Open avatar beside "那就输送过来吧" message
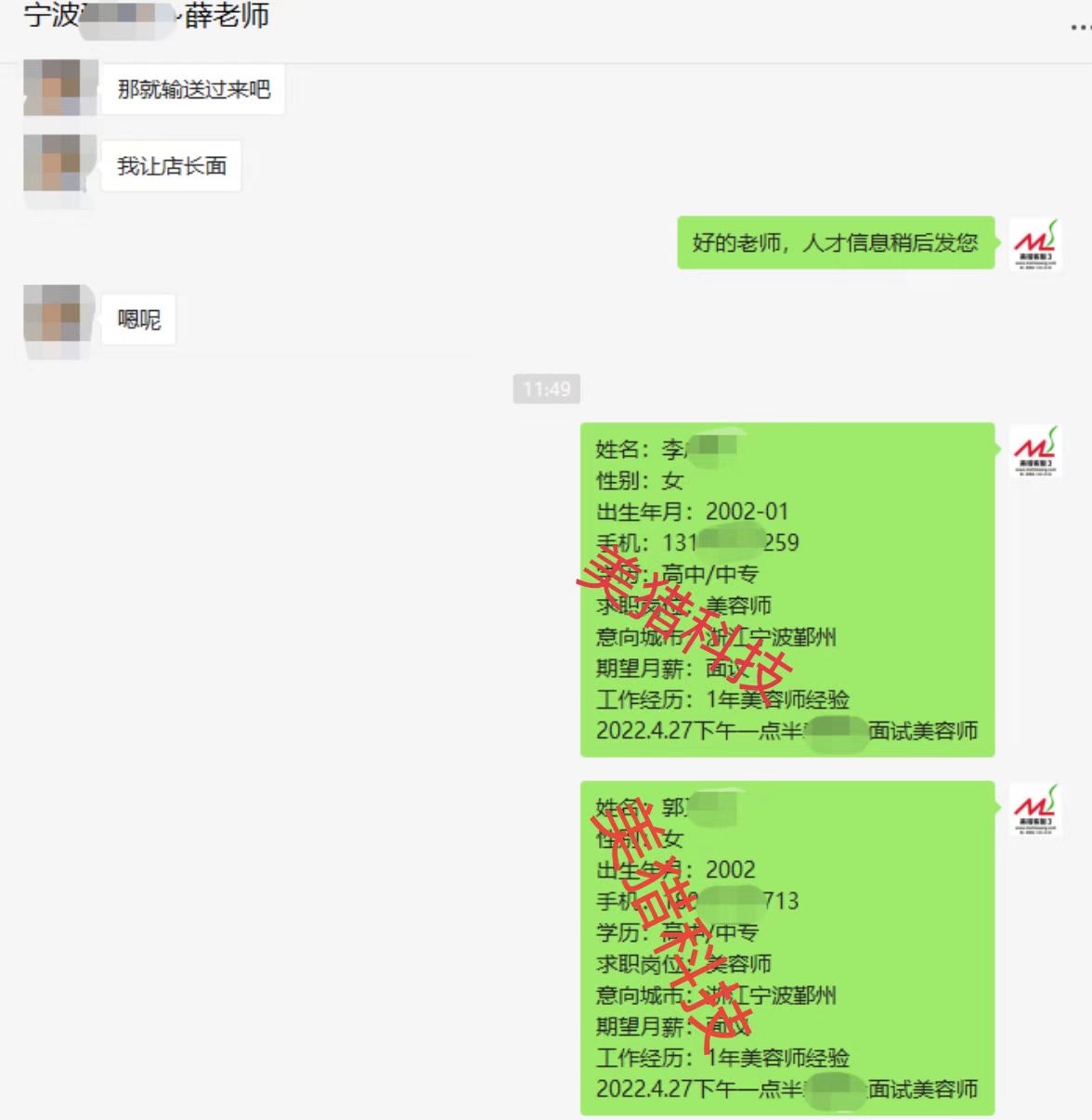 click(59, 87)
